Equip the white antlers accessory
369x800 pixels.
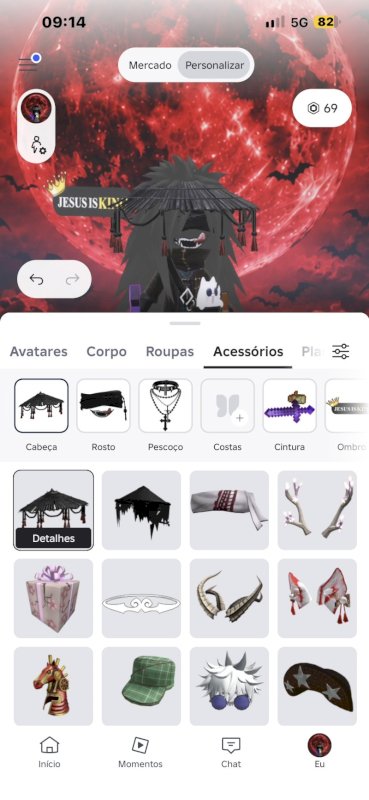[x=317, y=510]
